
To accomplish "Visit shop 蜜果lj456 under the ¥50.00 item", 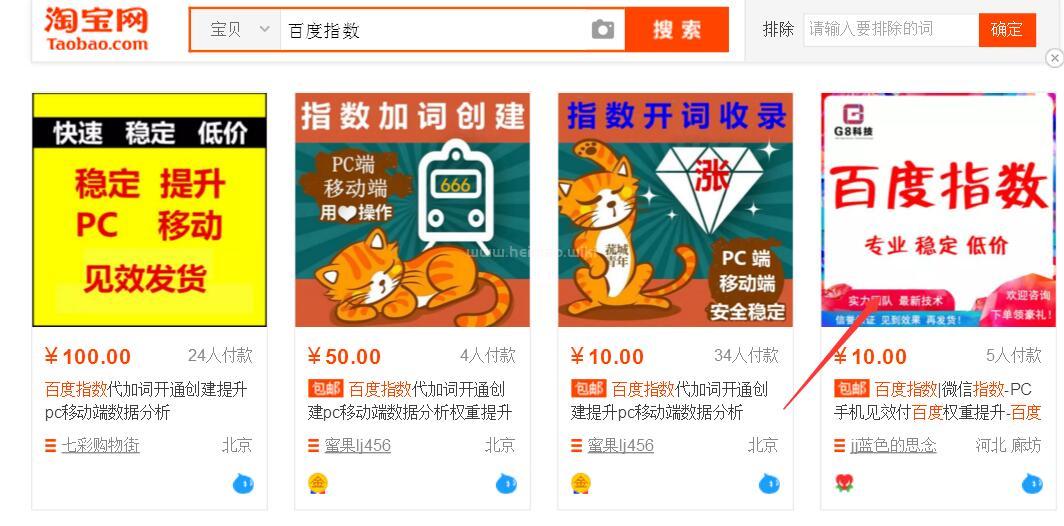I will (350, 446).
